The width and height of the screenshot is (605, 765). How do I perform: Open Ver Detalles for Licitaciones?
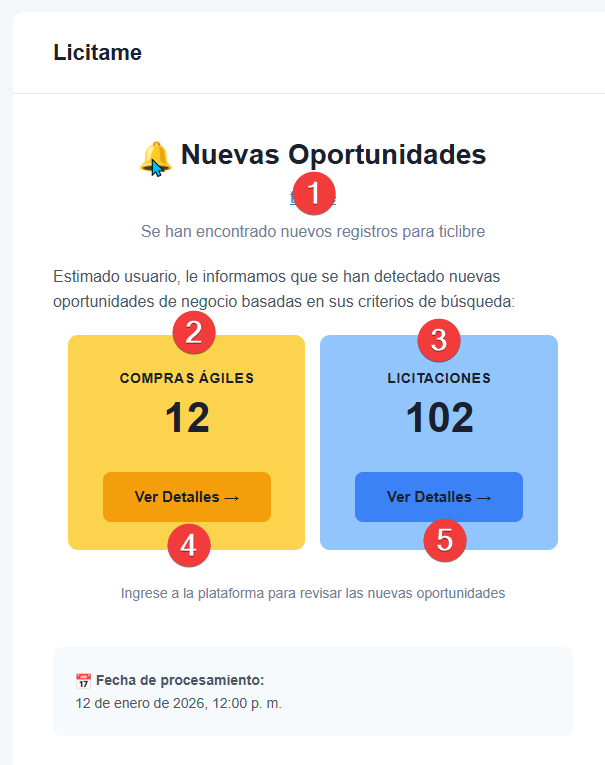[x=438, y=496]
